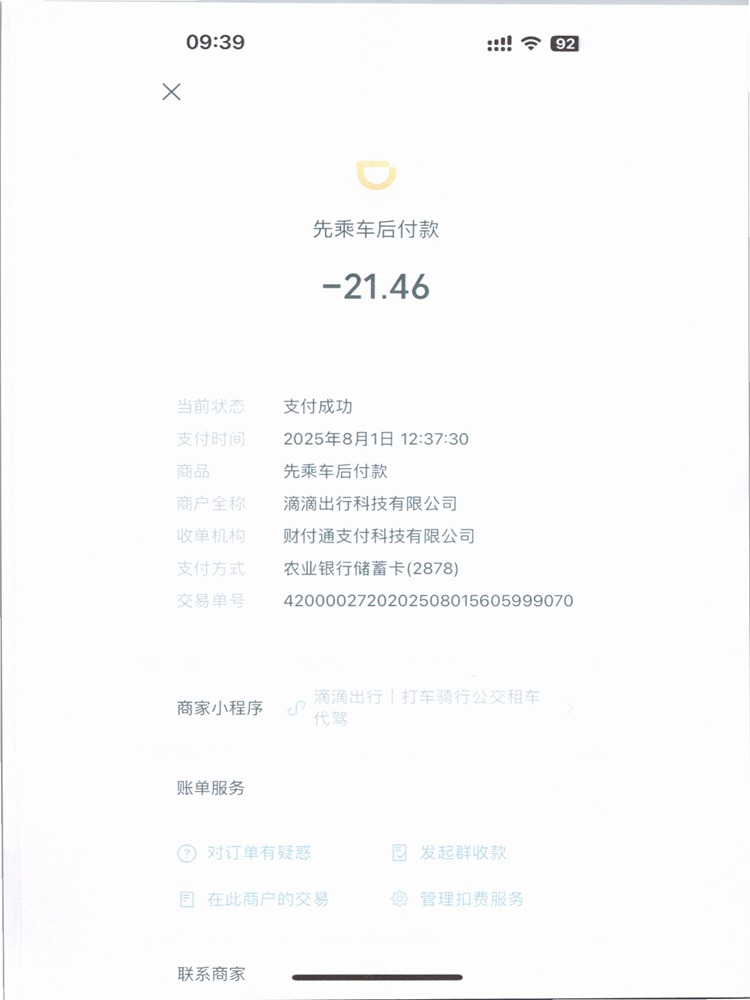View 在此商户的交易 history
The height and width of the screenshot is (1000, 750).
point(266,899)
